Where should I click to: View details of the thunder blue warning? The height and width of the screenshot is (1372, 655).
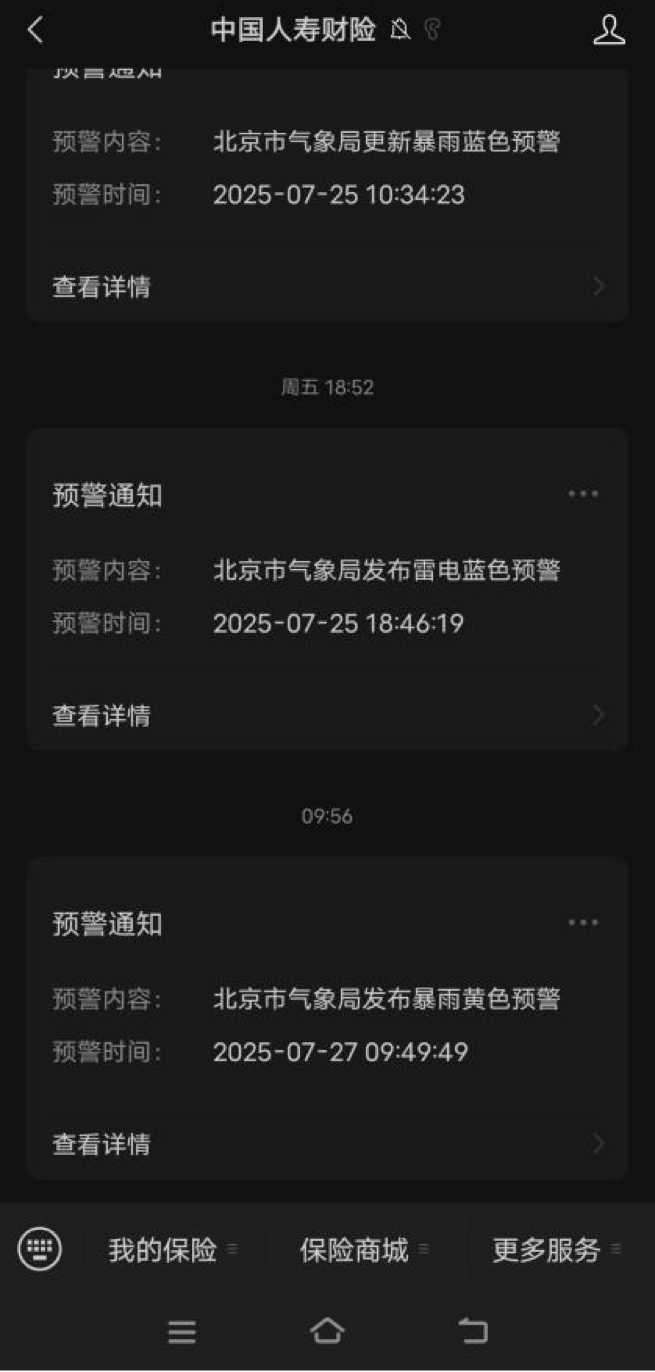click(328, 715)
